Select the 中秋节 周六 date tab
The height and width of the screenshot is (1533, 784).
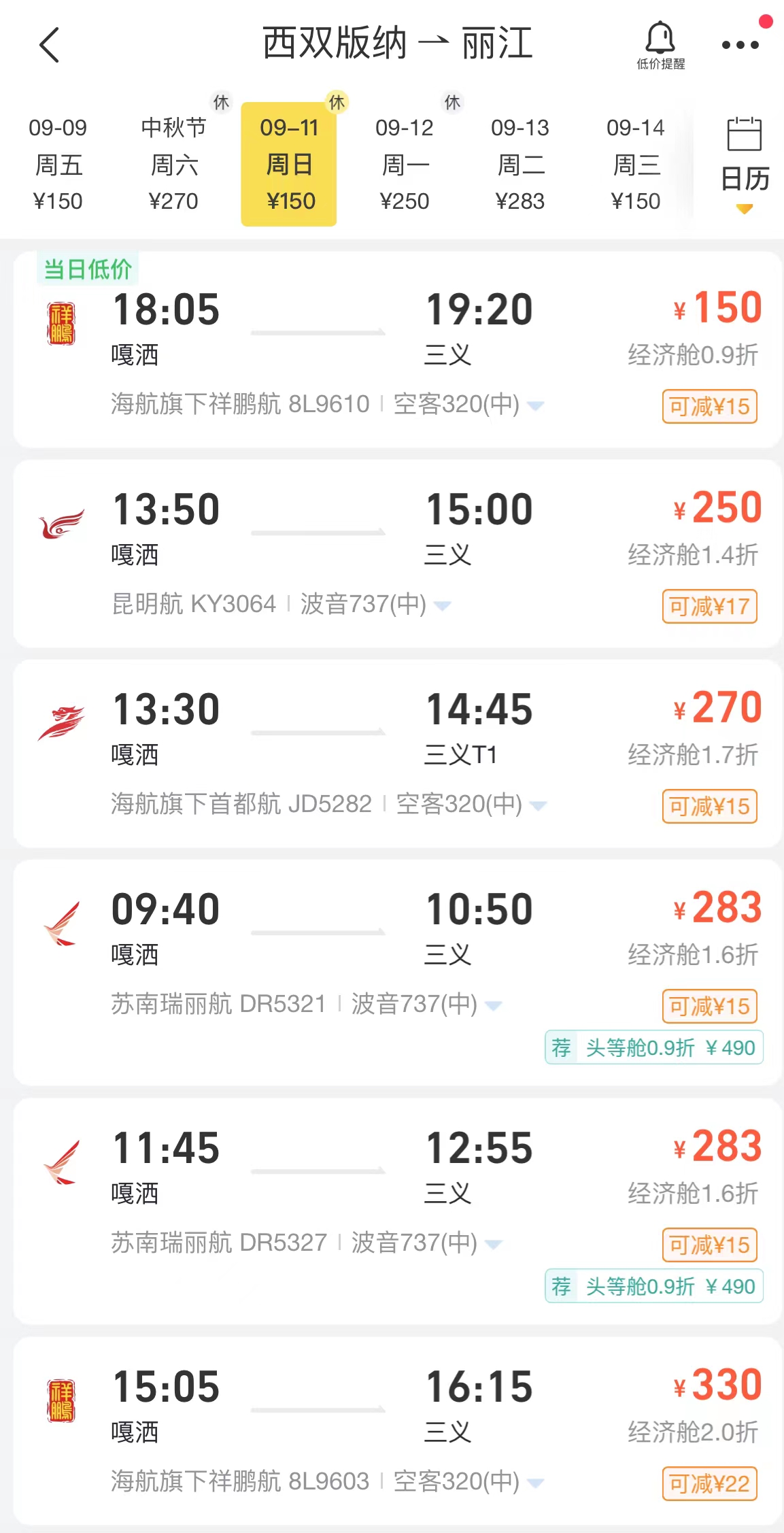click(173, 165)
